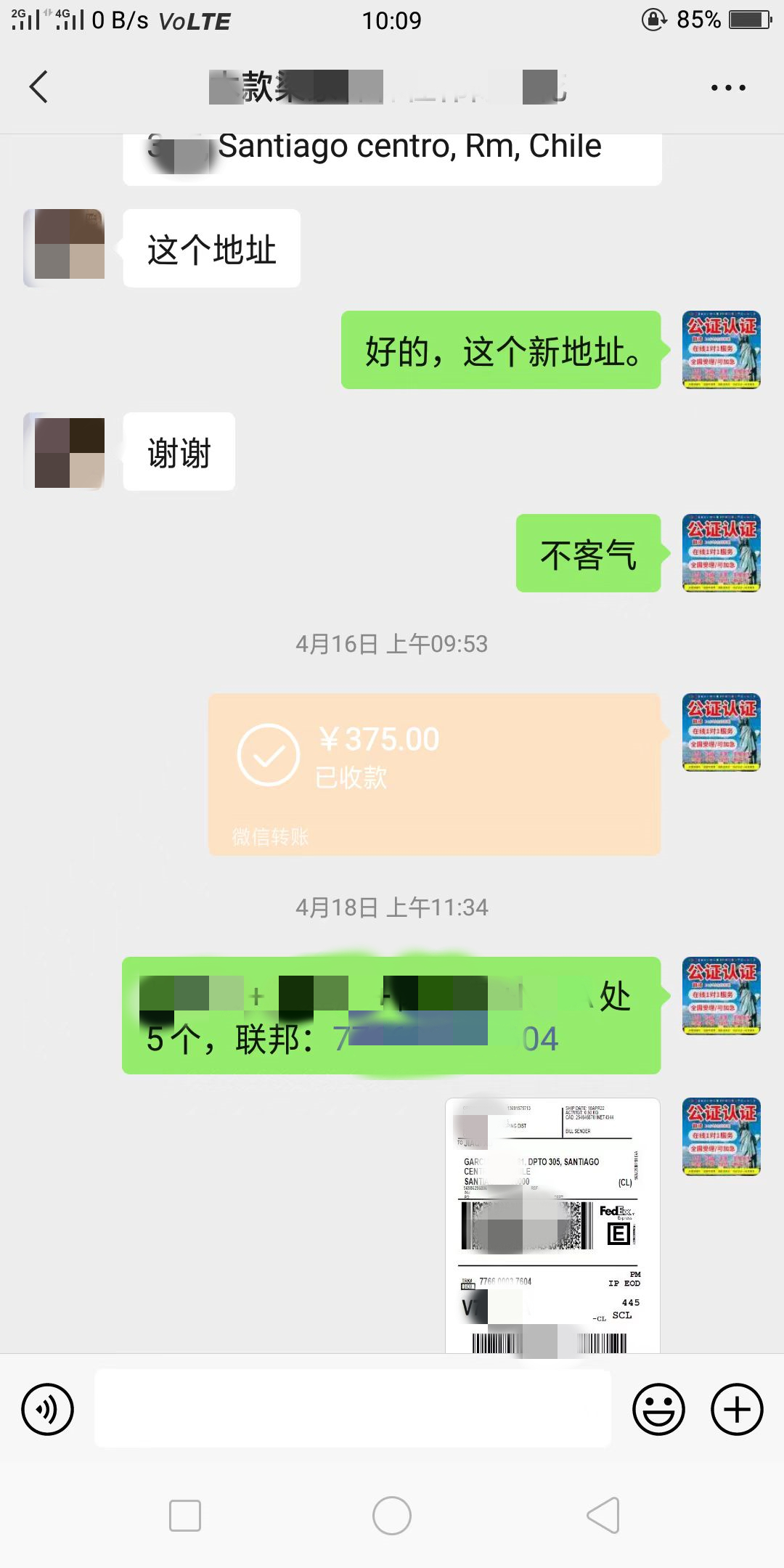View the FedEx shipping label image
784x1568 pixels.
click(552, 1225)
